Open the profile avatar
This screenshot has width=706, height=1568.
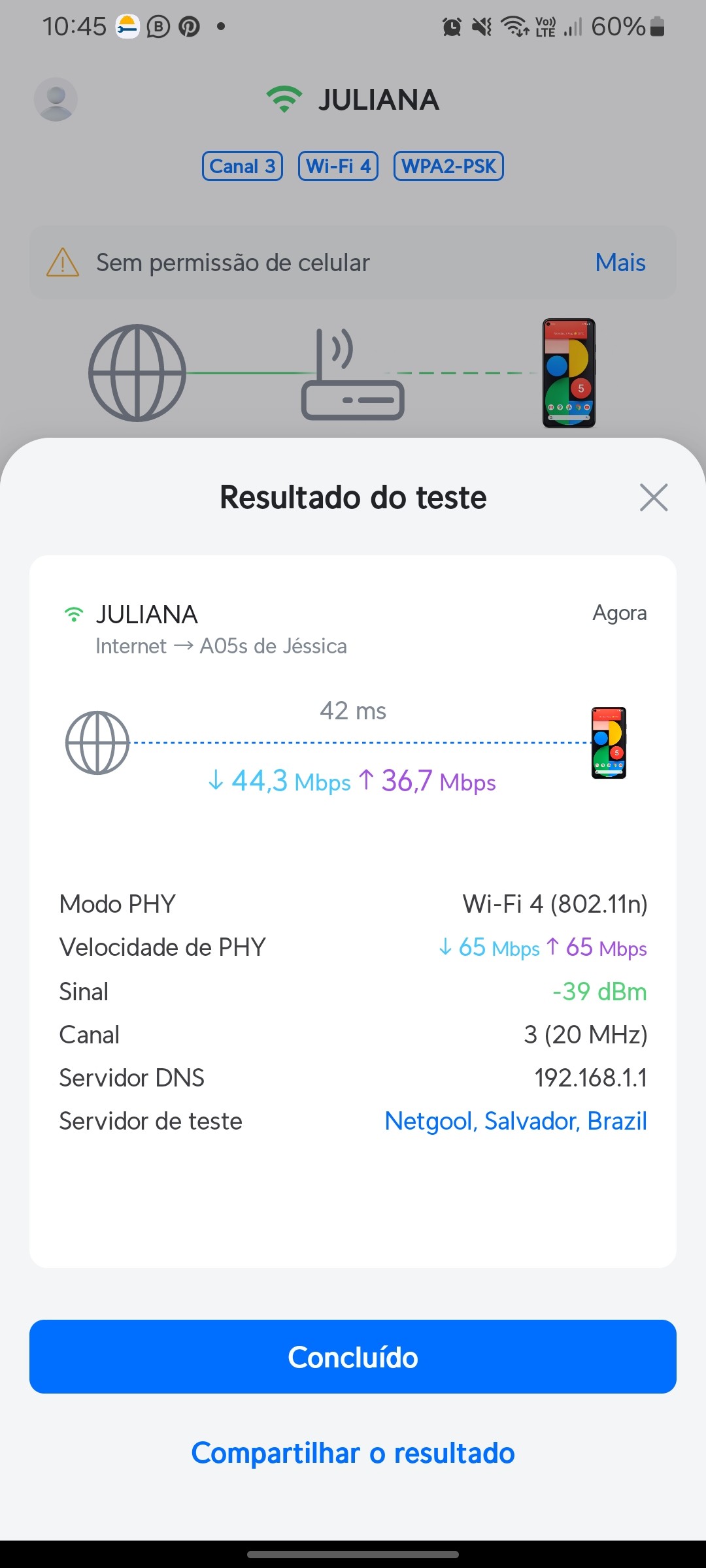click(56, 99)
